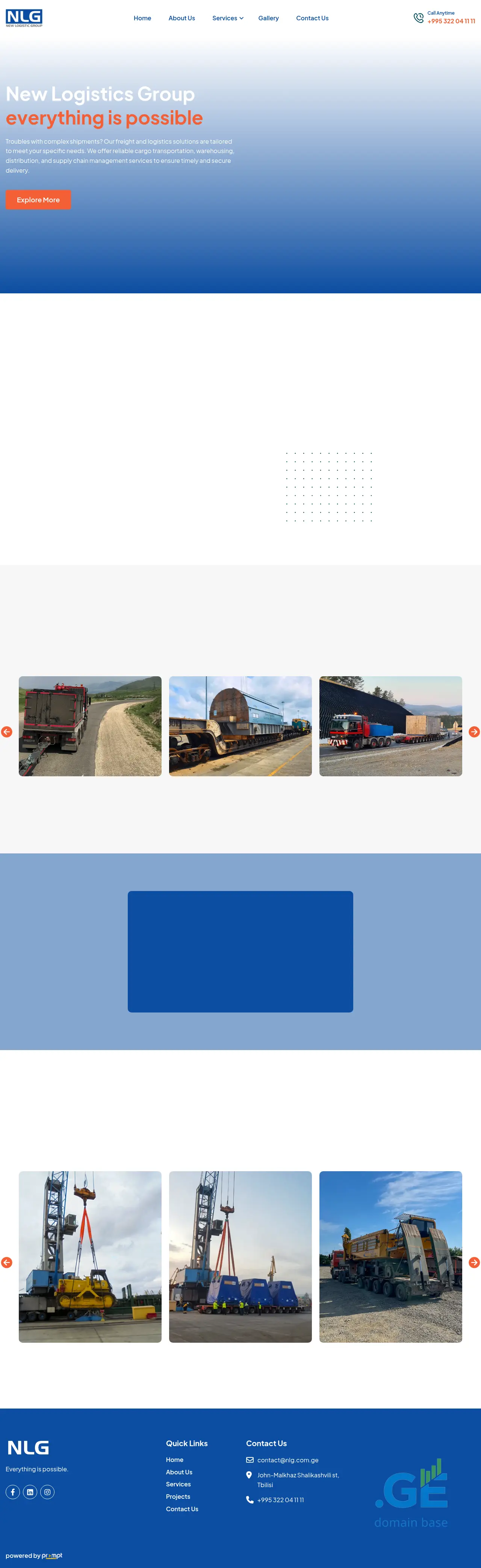Screen dimensions: 481x1568
Task: Go back one slide in the crane photo carousel
Action: point(7,1263)
